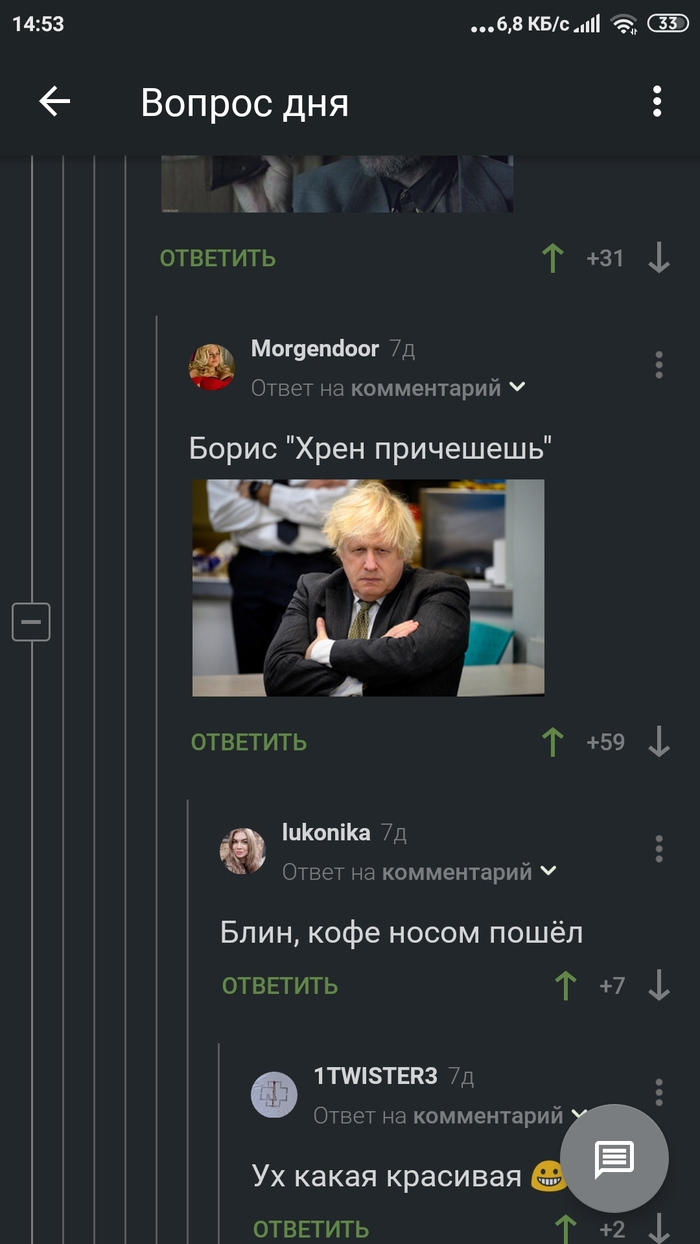Image resolution: width=700 pixels, height=1244 pixels.
Task: Write a new comment via floating button
Action: pyautogui.click(x=614, y=1159)
